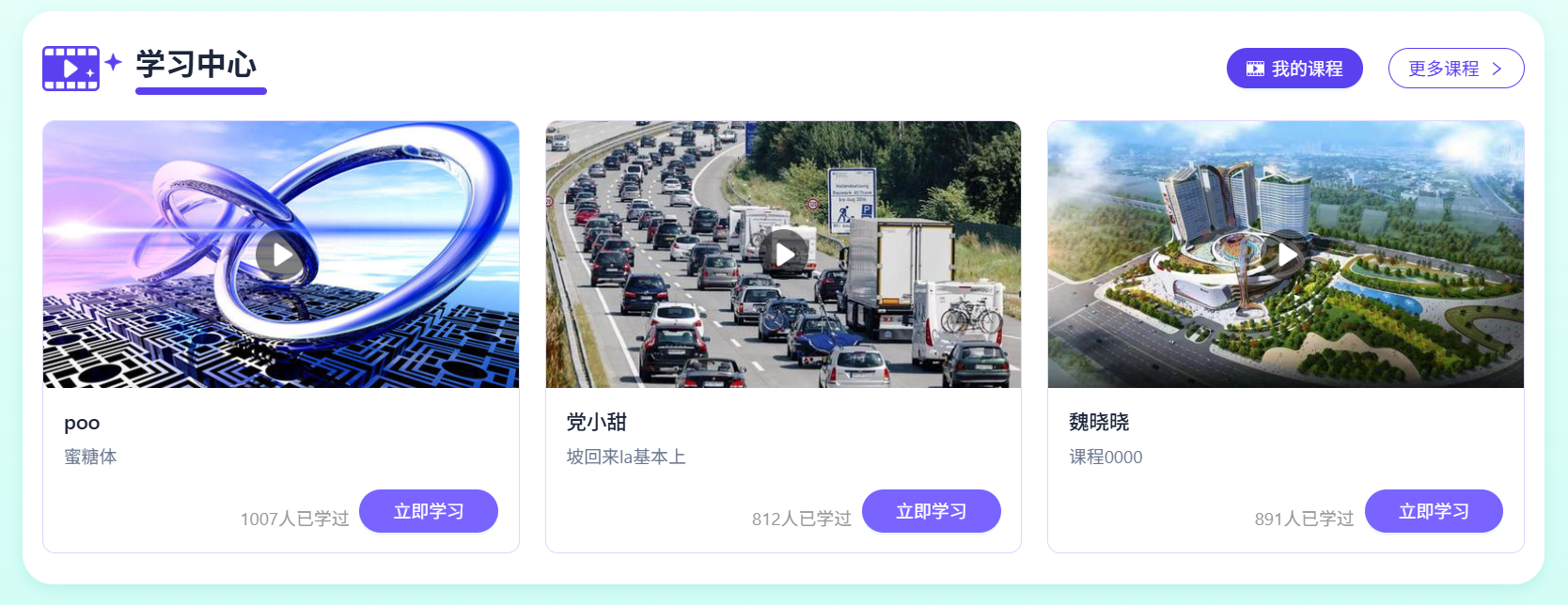Tap 立即学习 on the 党小甜 course
This screenshot has height=605, width=1568.
932,511
